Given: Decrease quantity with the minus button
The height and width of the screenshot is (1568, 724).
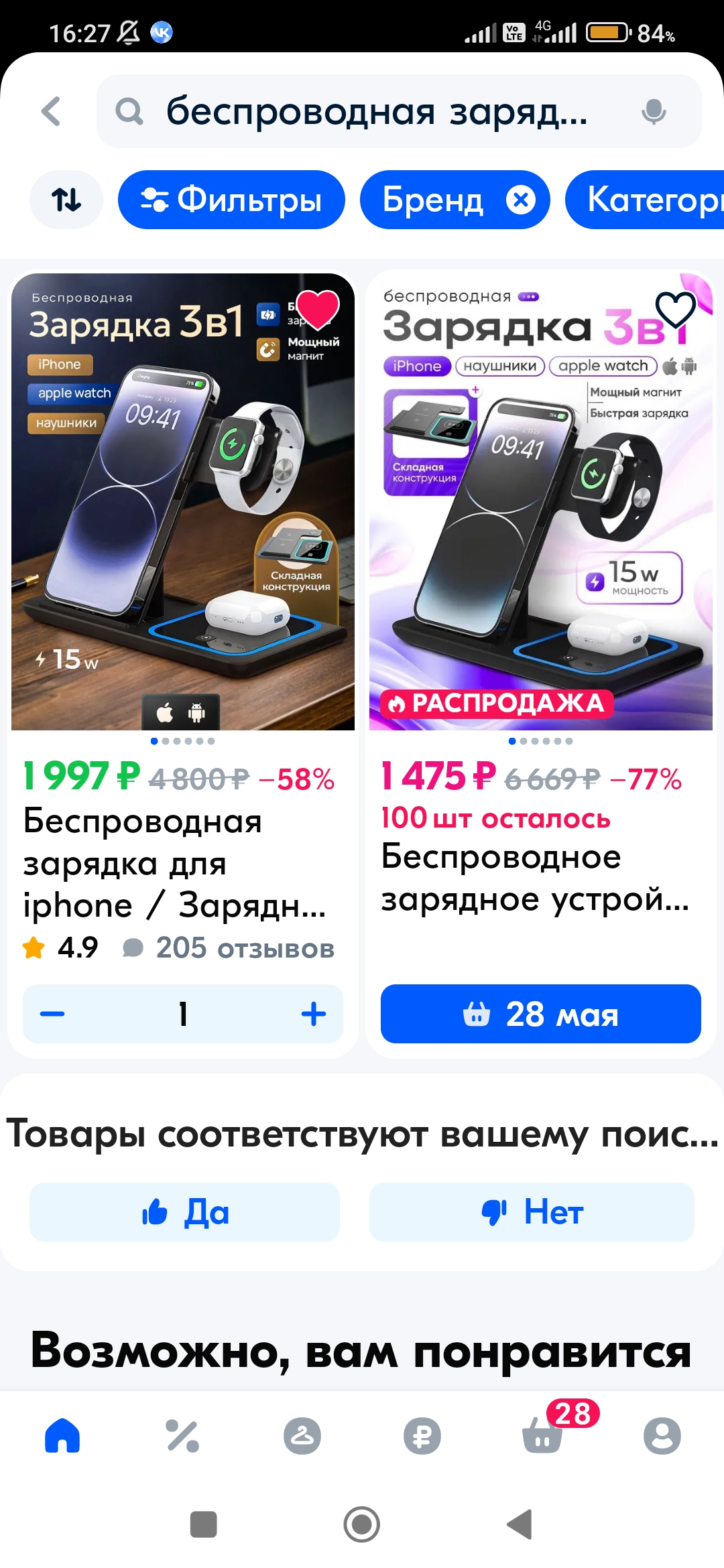Looking at the screenshot, I should (x=52, y=1014).
